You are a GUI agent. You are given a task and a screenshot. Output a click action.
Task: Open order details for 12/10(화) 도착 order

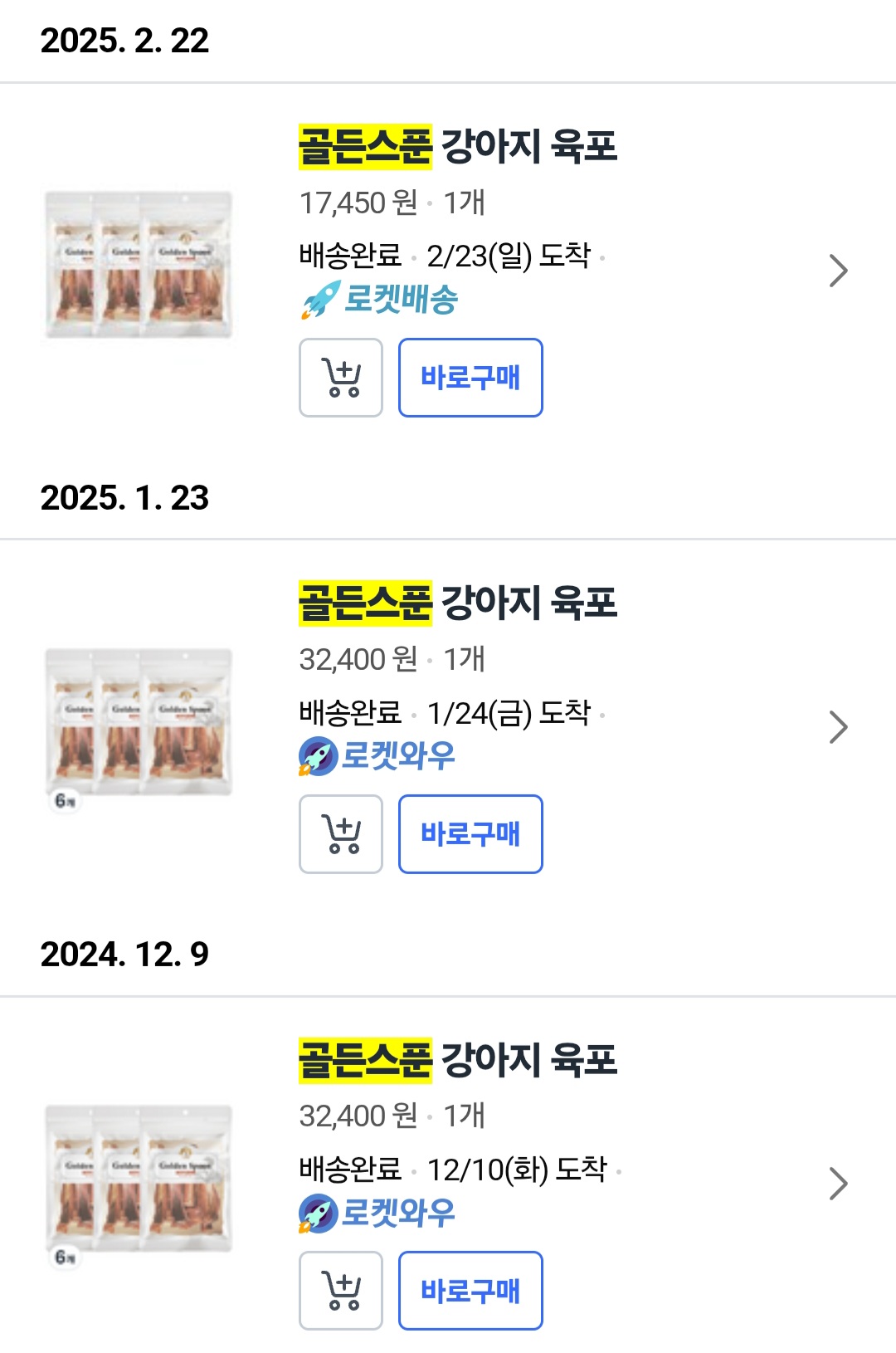pos(838,1184)
